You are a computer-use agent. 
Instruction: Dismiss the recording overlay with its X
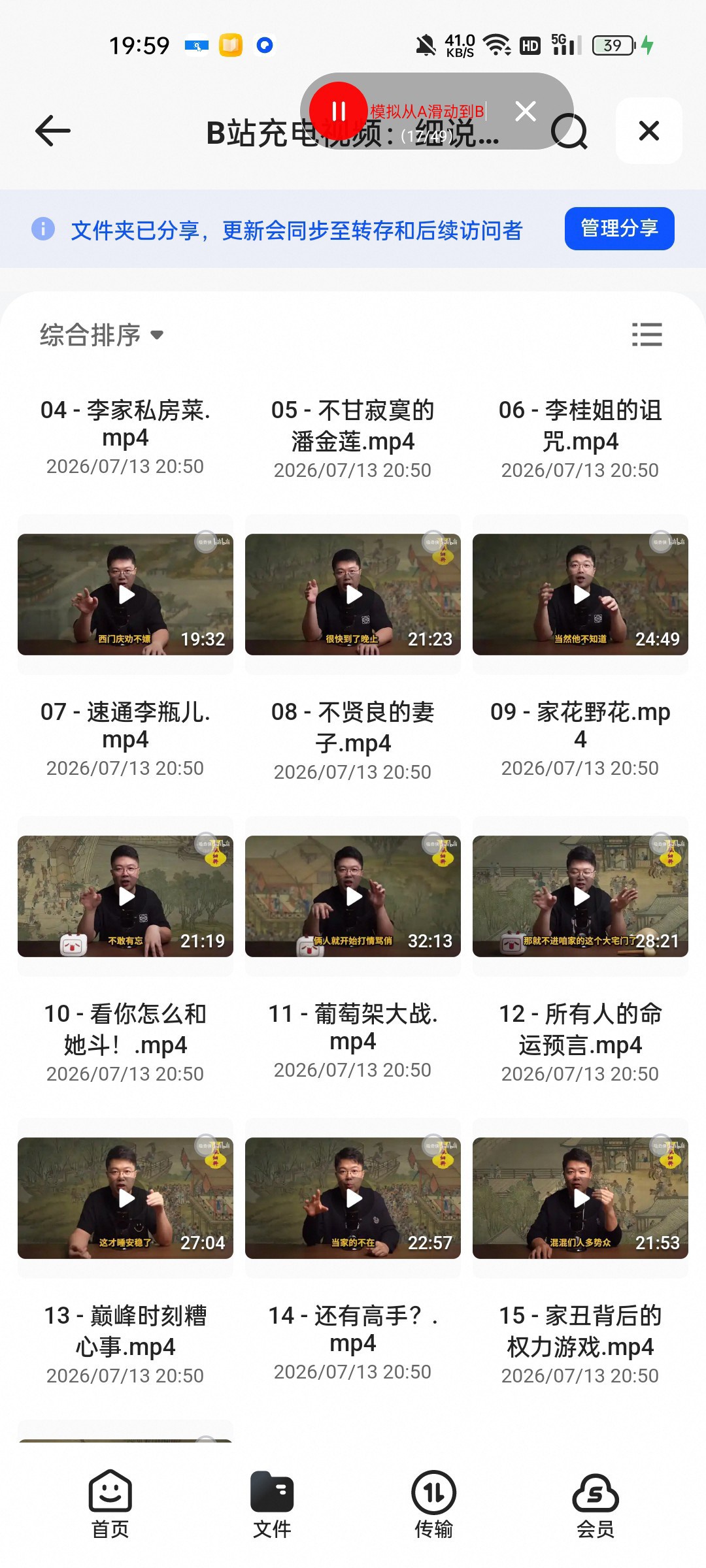526,111
